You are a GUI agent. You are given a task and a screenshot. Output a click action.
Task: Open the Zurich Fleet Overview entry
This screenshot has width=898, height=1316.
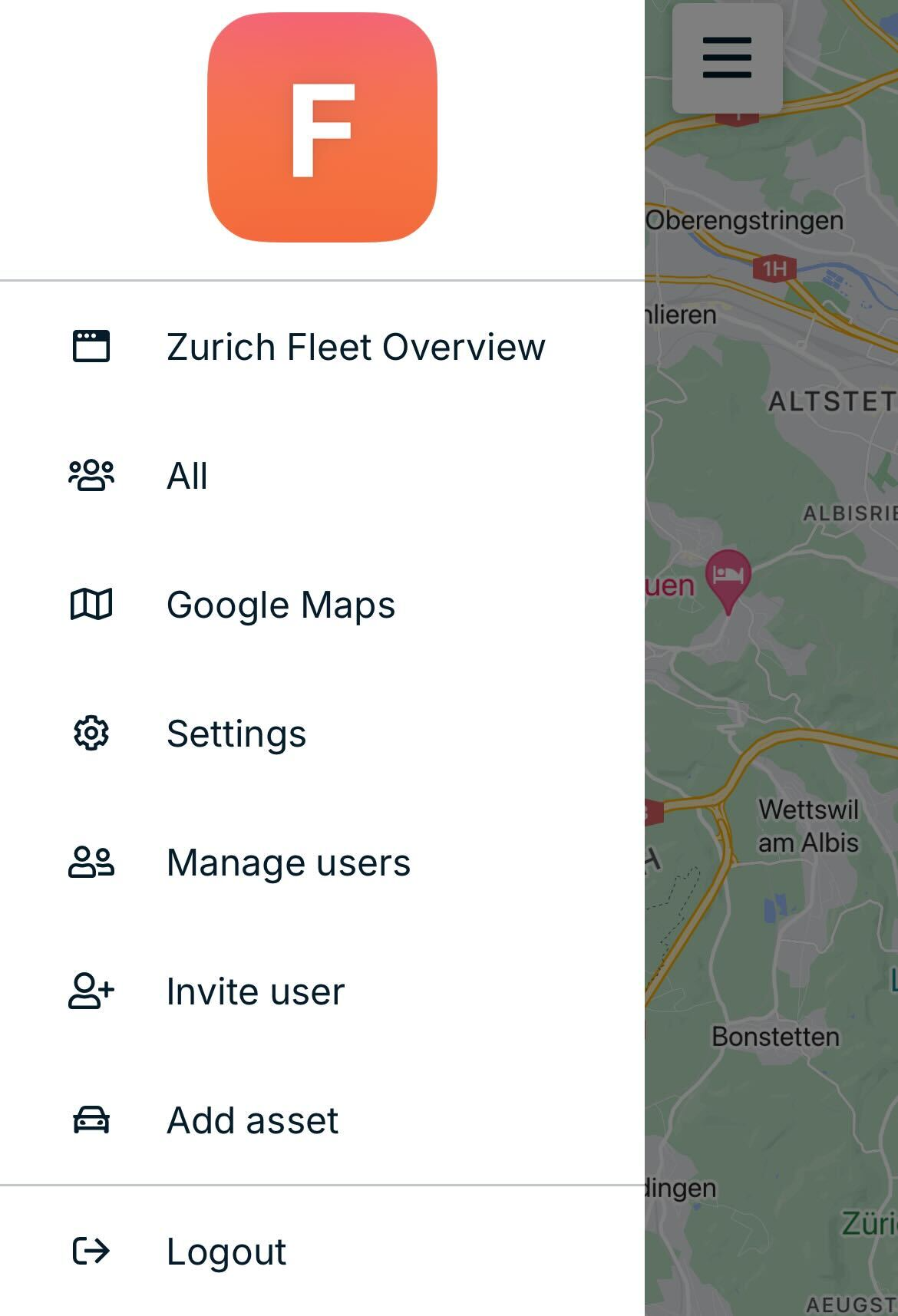[x=356, y=346]
